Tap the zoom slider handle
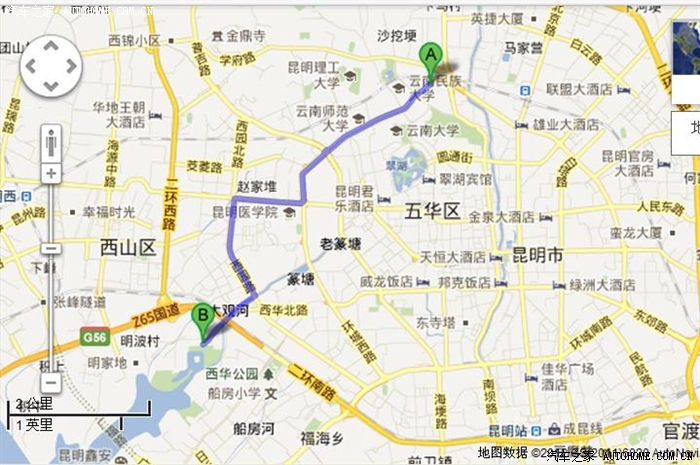The width and height of the screenshot is (700, 465). [x=51, y=248]
